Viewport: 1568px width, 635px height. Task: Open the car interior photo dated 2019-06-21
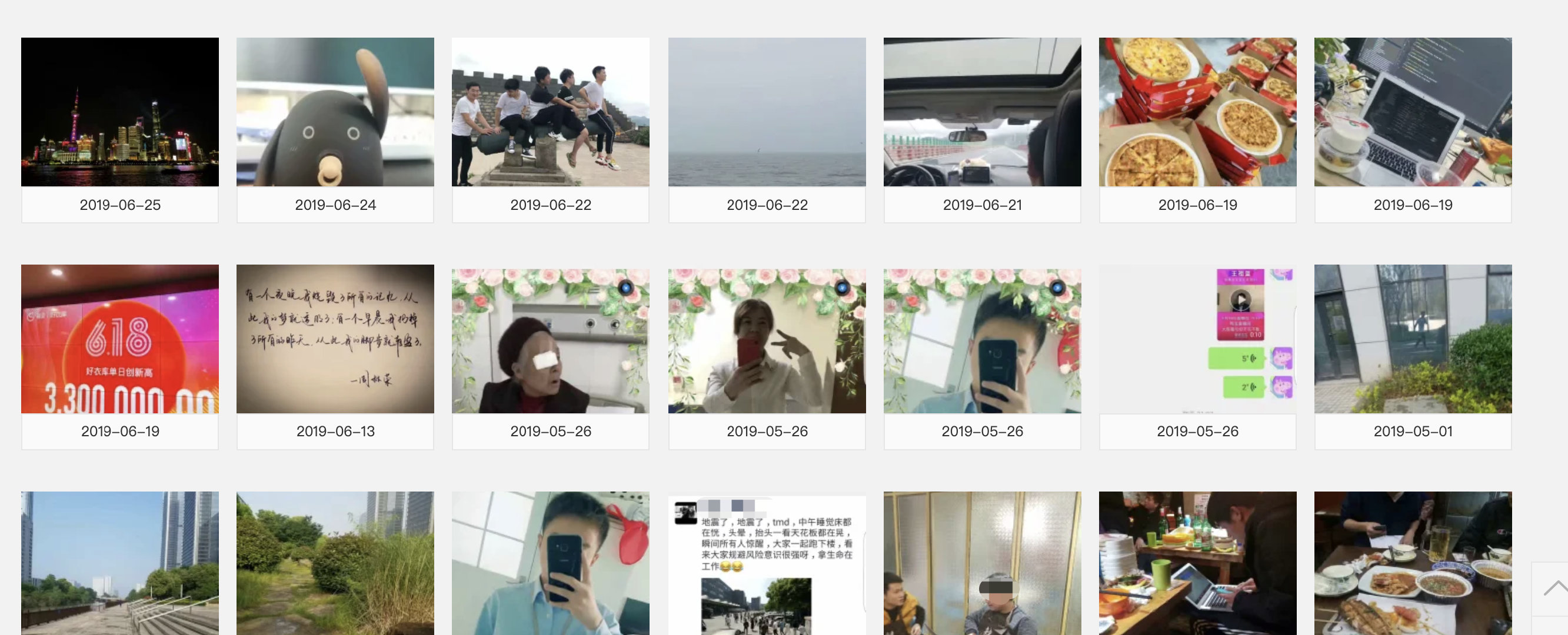(x=983, y=112)
